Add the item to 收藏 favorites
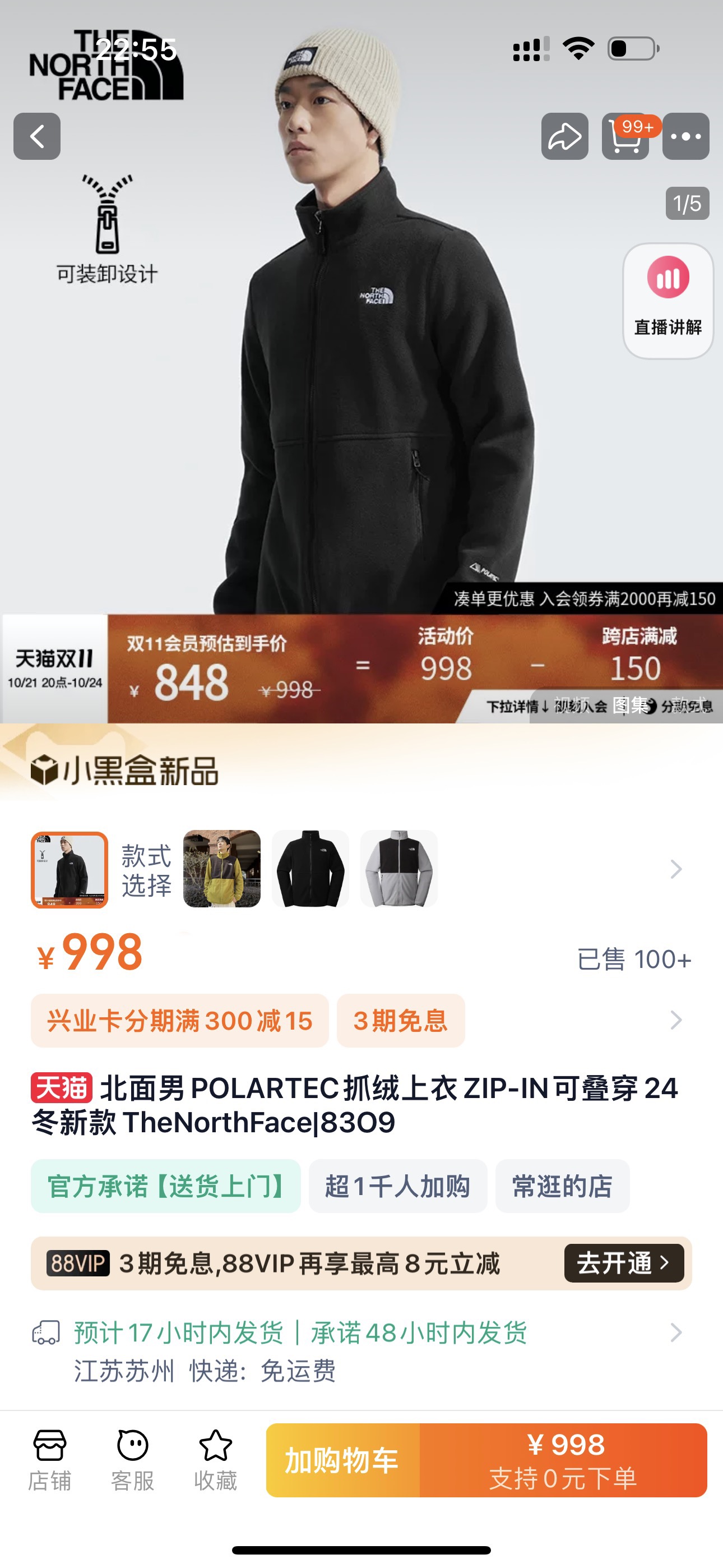The width and height of the screenshot is (723, 1568). pyautogui.click(x=215, y=1460)
